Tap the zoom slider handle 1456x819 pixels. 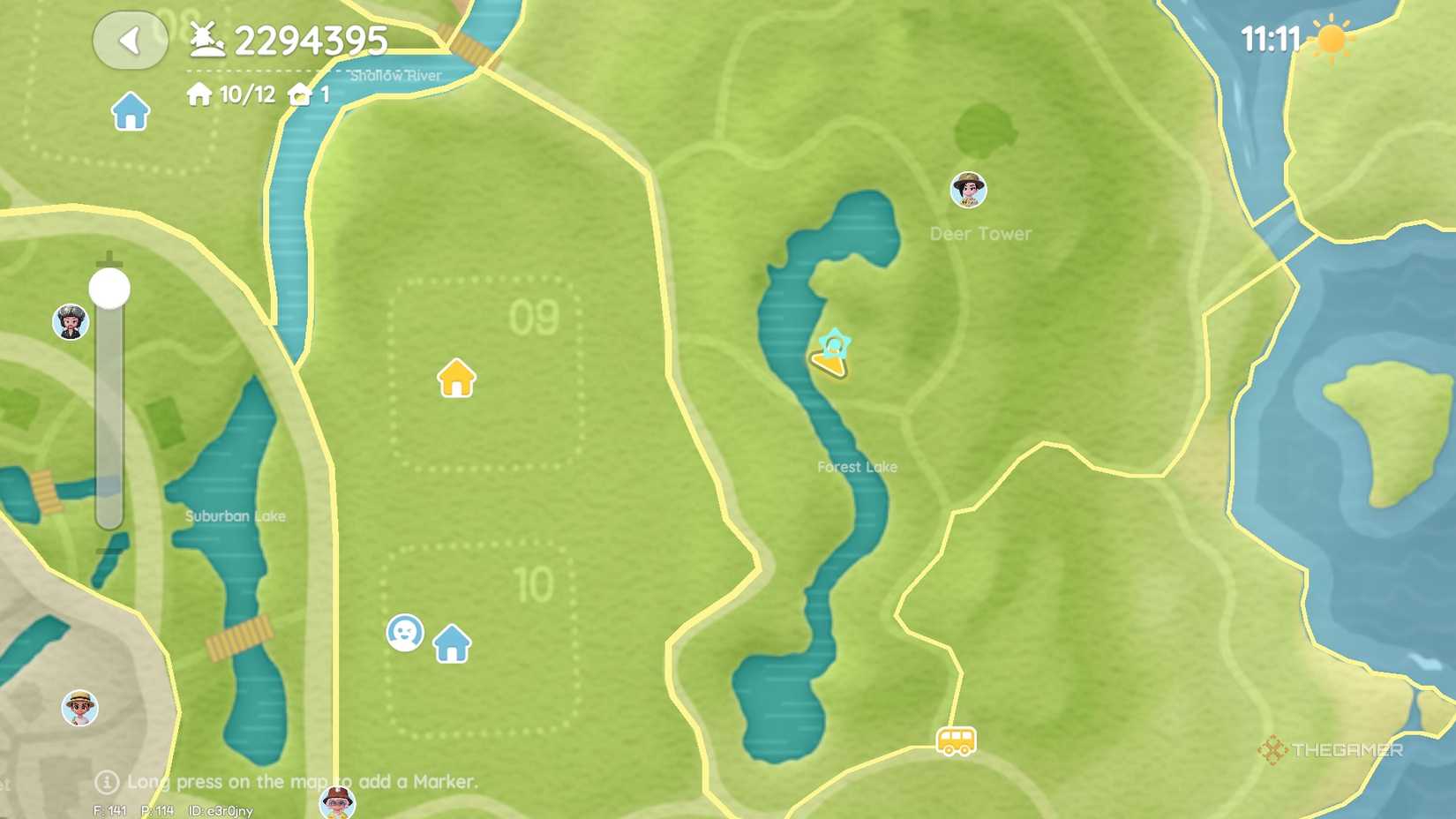[x=109, y=289]
